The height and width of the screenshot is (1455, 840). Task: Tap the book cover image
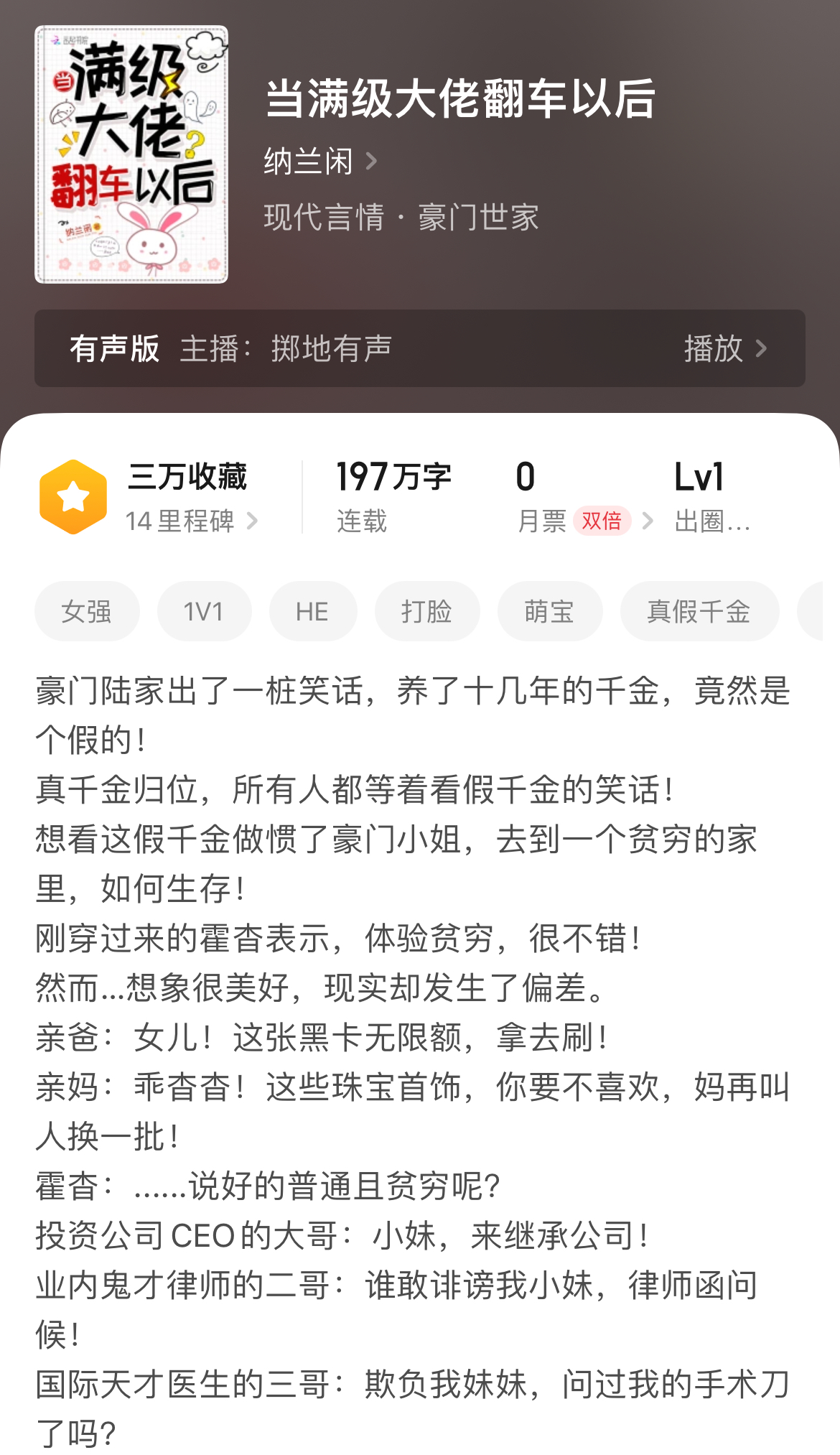point(131,154)
